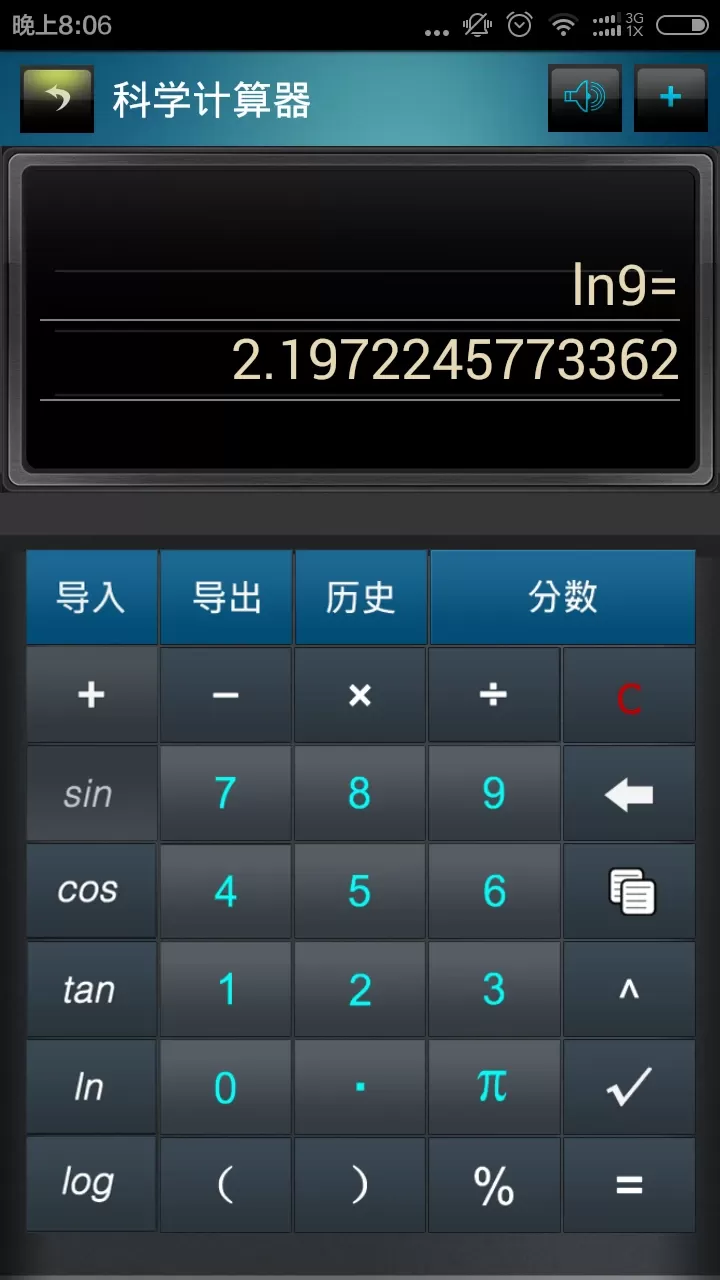The width and height of the screenshot is (720, 1280).
Task: Tap the percent % key
Action: (x=493, y=1186)
